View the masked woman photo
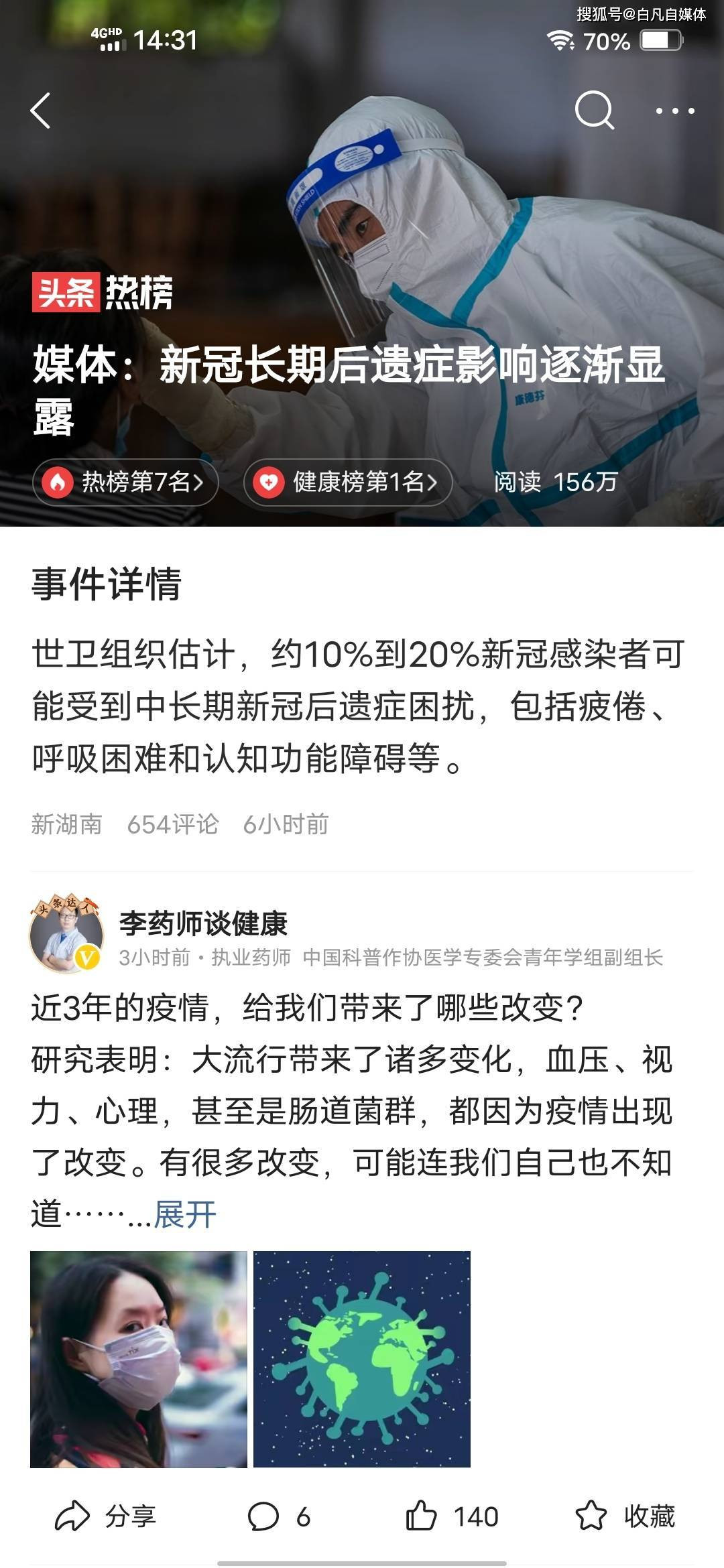 coord(139,1360)
